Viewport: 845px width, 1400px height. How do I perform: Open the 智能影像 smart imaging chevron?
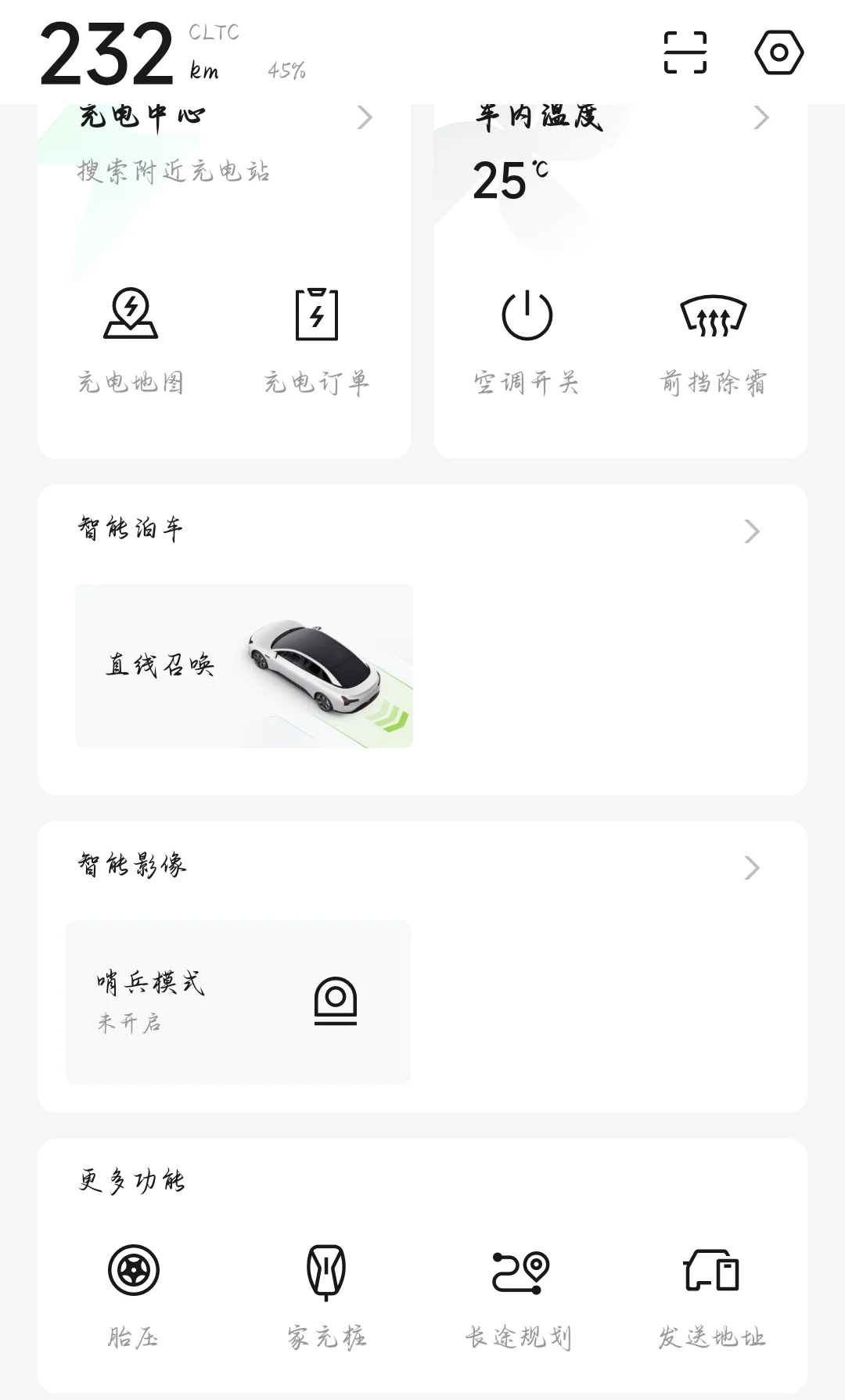click(751, 868)
